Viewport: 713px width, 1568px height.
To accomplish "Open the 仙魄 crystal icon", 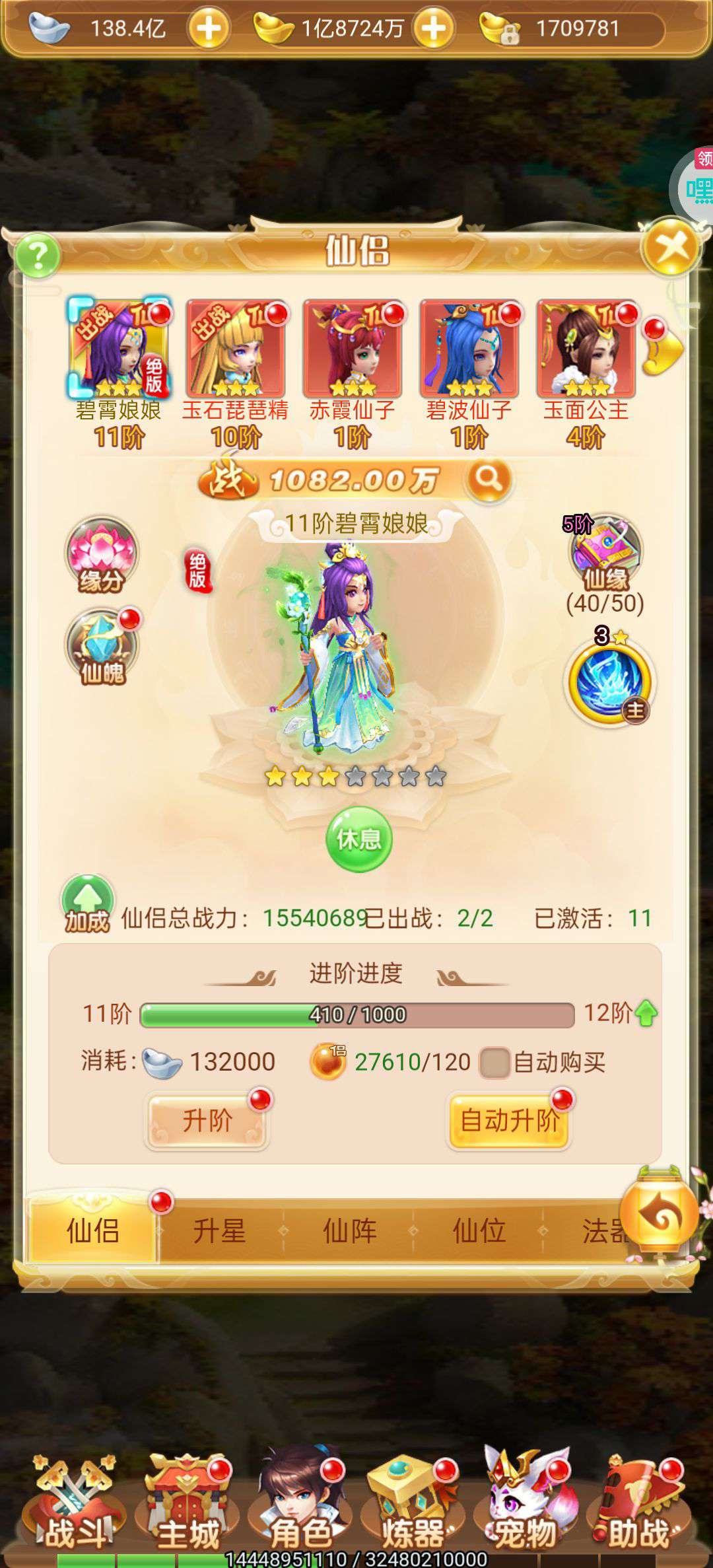I will pos(101,646).
